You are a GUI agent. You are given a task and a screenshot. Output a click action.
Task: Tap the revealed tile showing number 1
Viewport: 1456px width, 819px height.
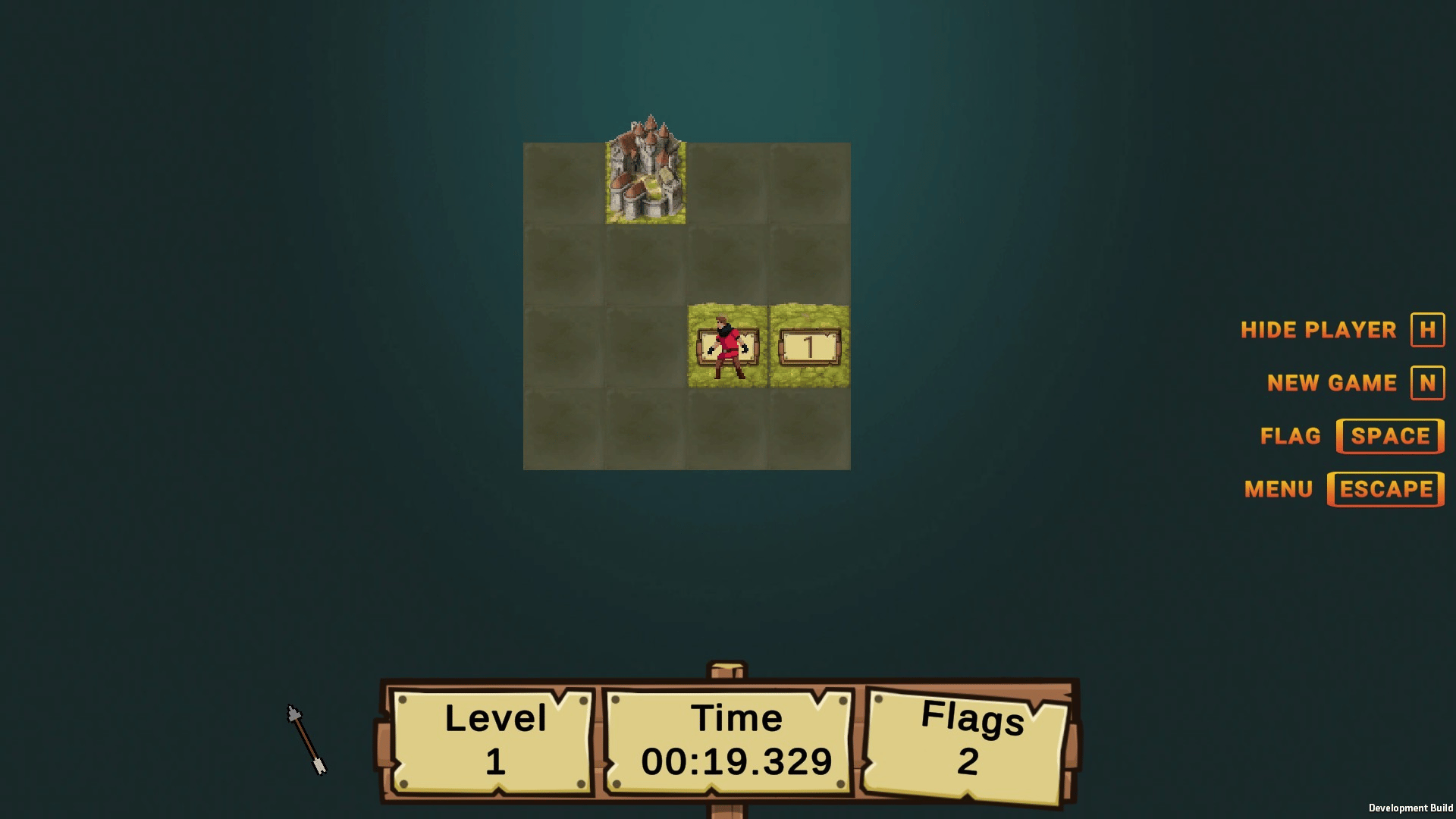click(x=809, y=347)
